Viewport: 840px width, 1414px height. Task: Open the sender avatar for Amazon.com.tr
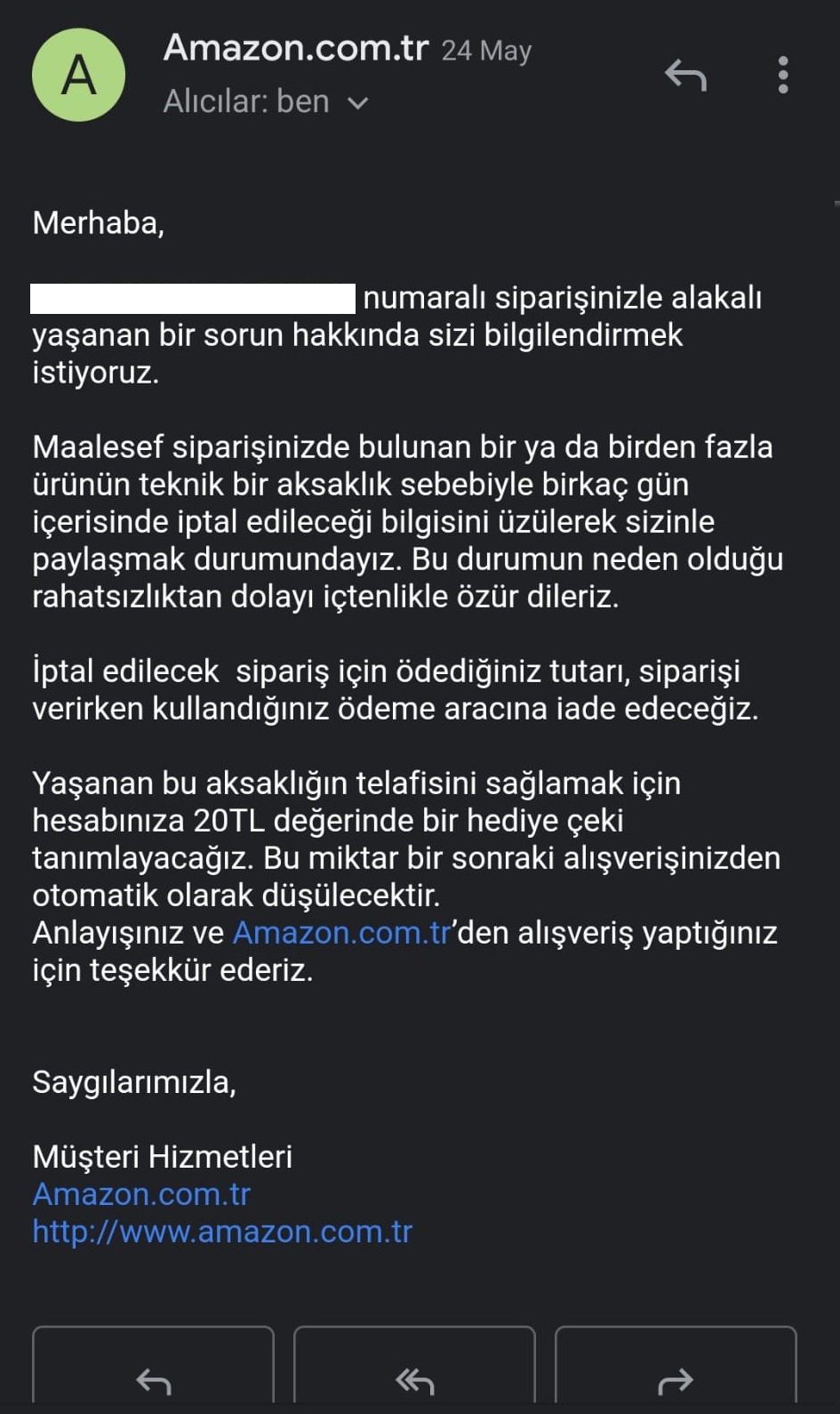[x=78, y=75]
